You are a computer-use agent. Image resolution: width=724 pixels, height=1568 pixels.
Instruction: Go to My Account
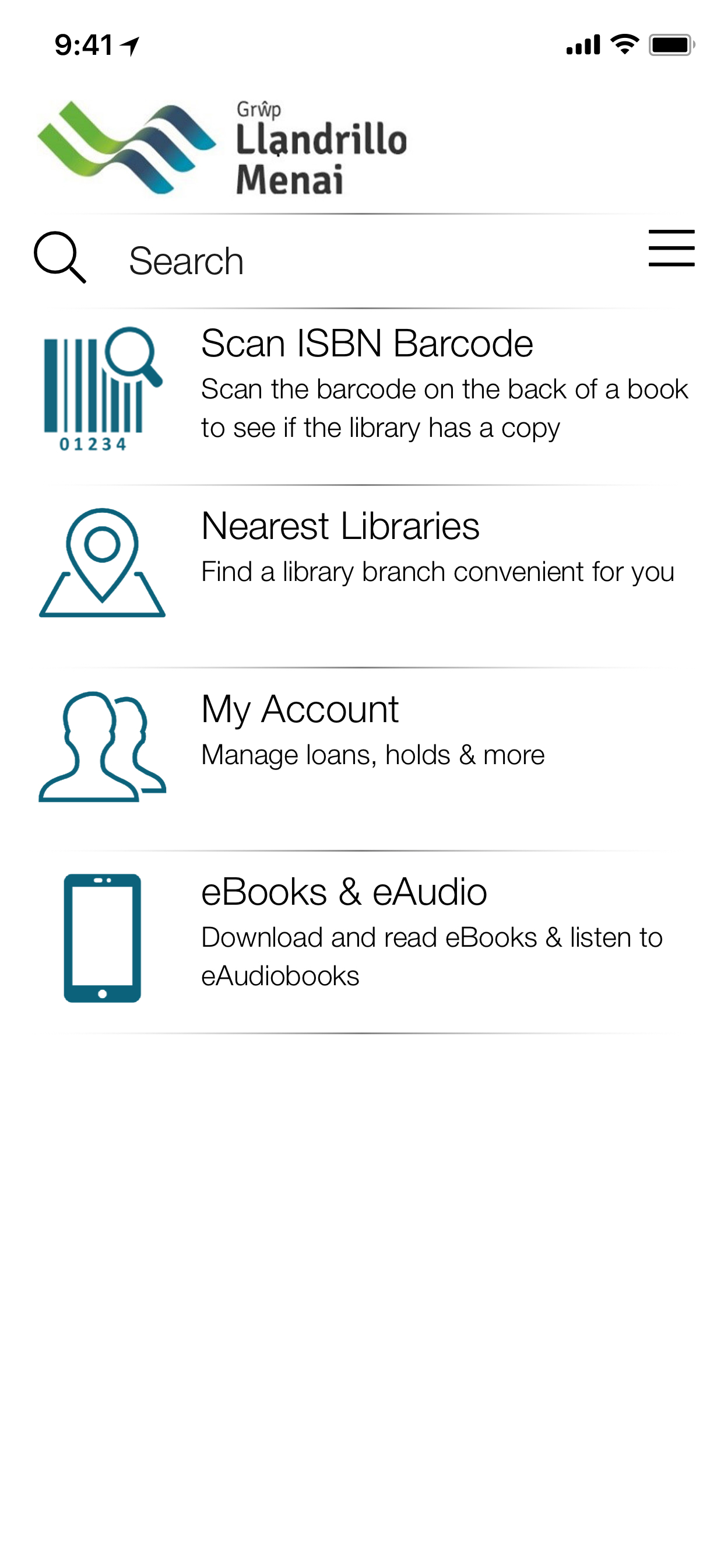pyautogui.click(x=362, y=758)
